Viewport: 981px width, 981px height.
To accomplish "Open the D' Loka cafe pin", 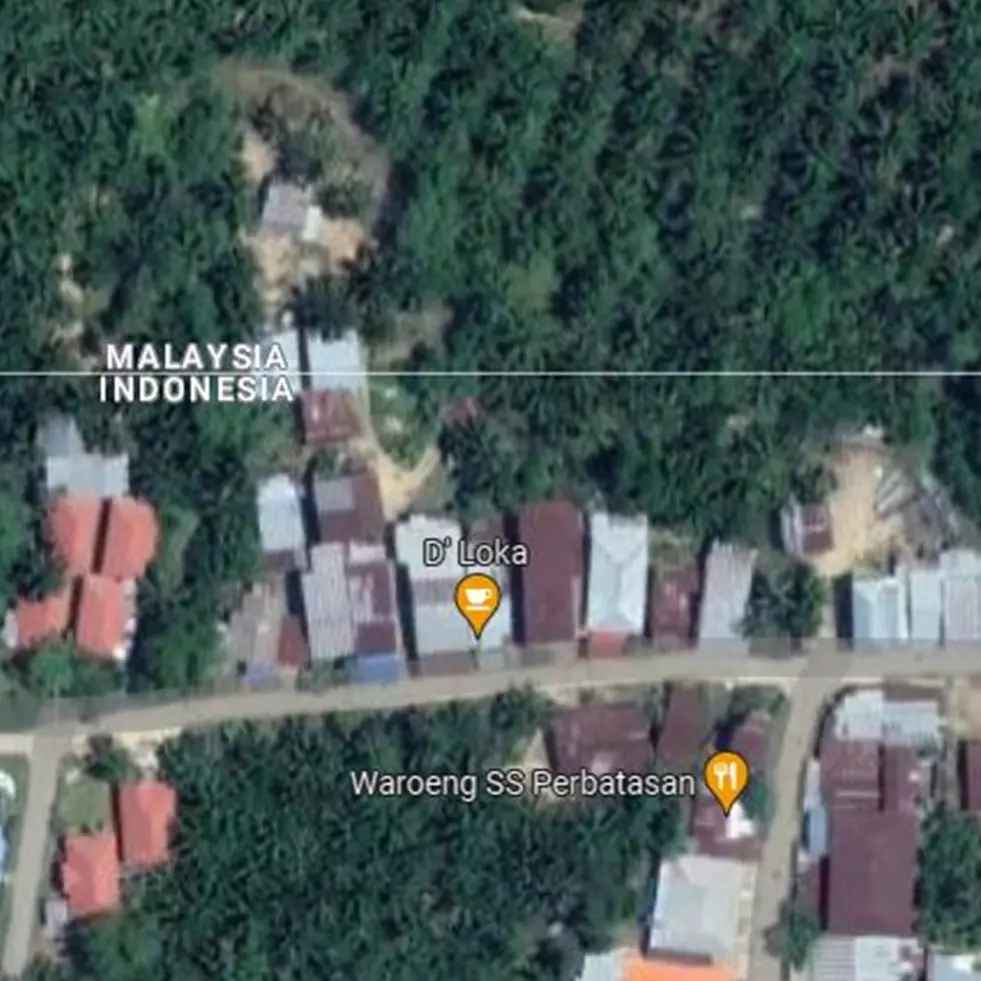I will click(478, 599).
